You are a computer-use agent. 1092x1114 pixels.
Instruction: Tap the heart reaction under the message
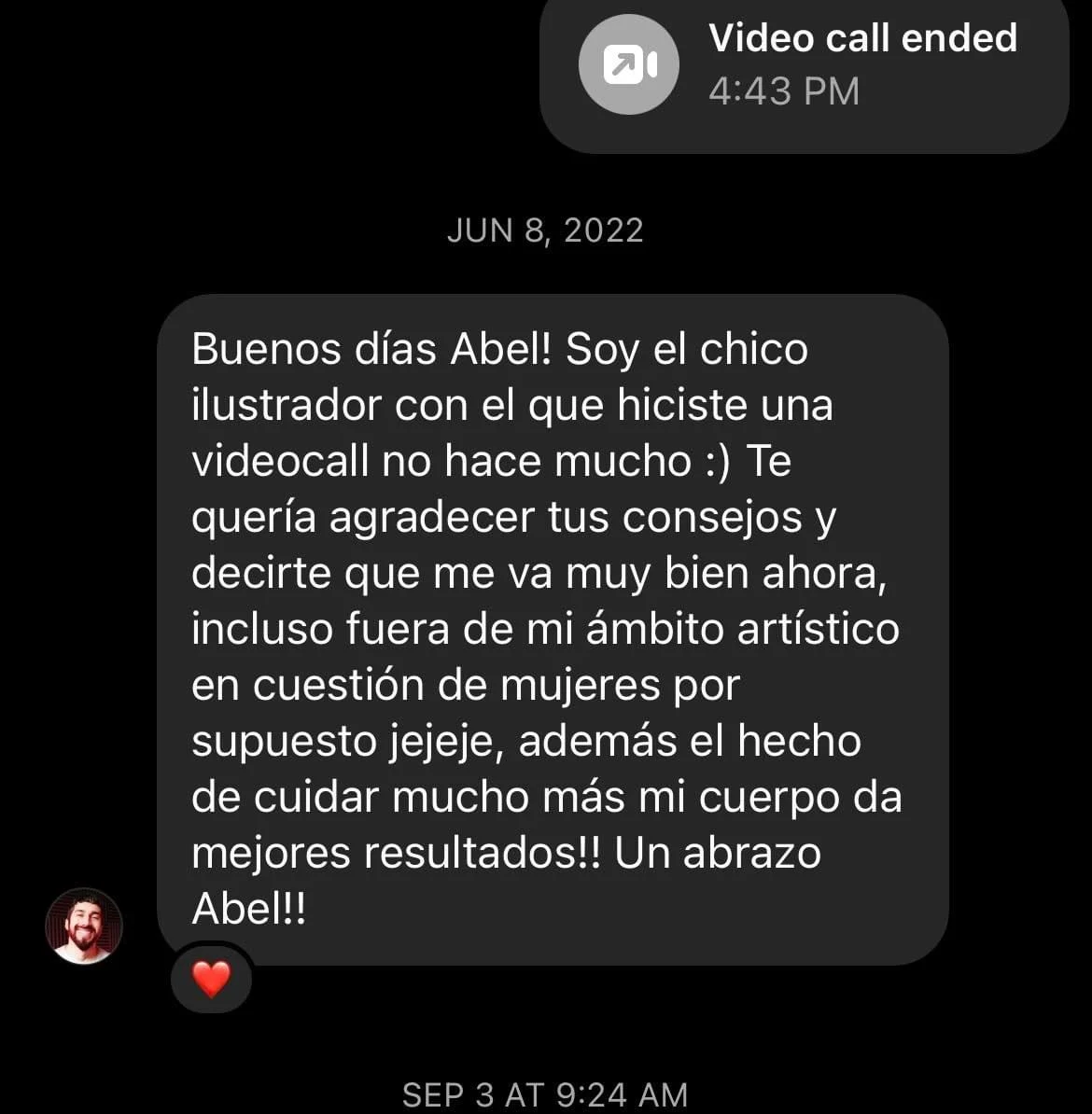(x=211, y=979)
